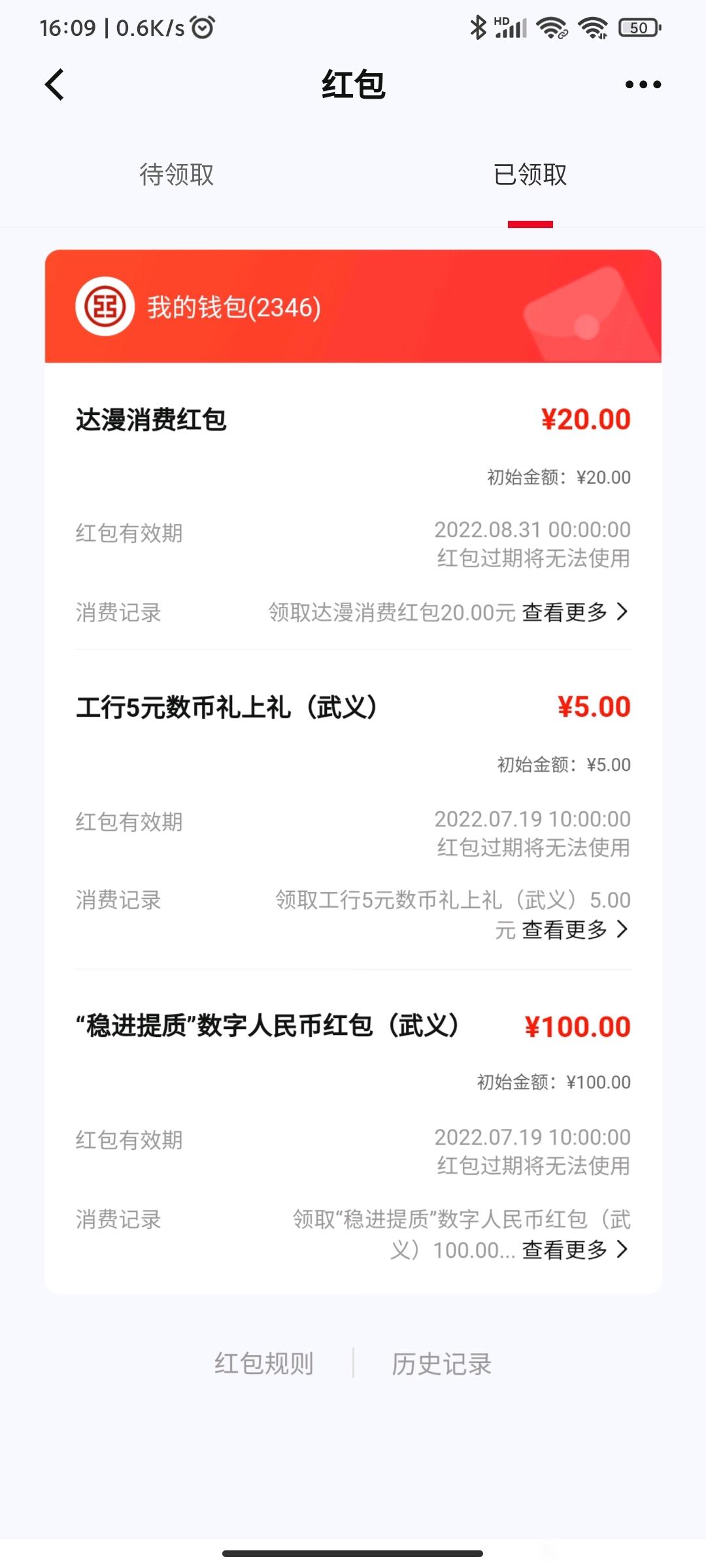Open 查看更多 for "稳进提质" red packet
The width and height of the screenshot is (706, 1568).
pyautogui.click(x=575, y=1249)
